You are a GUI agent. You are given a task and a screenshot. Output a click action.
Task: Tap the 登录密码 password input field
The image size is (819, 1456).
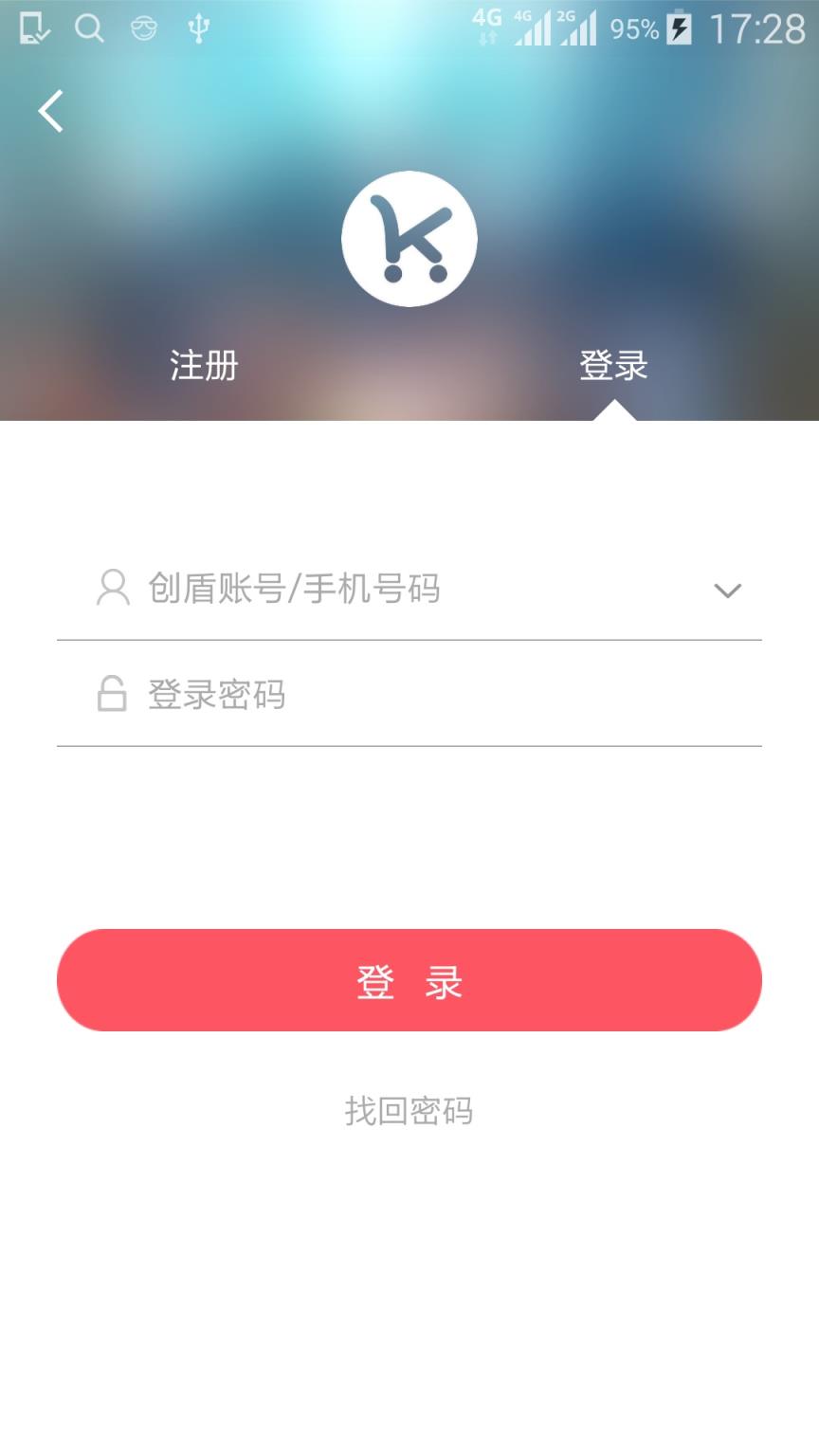click(x=379, y=693)
